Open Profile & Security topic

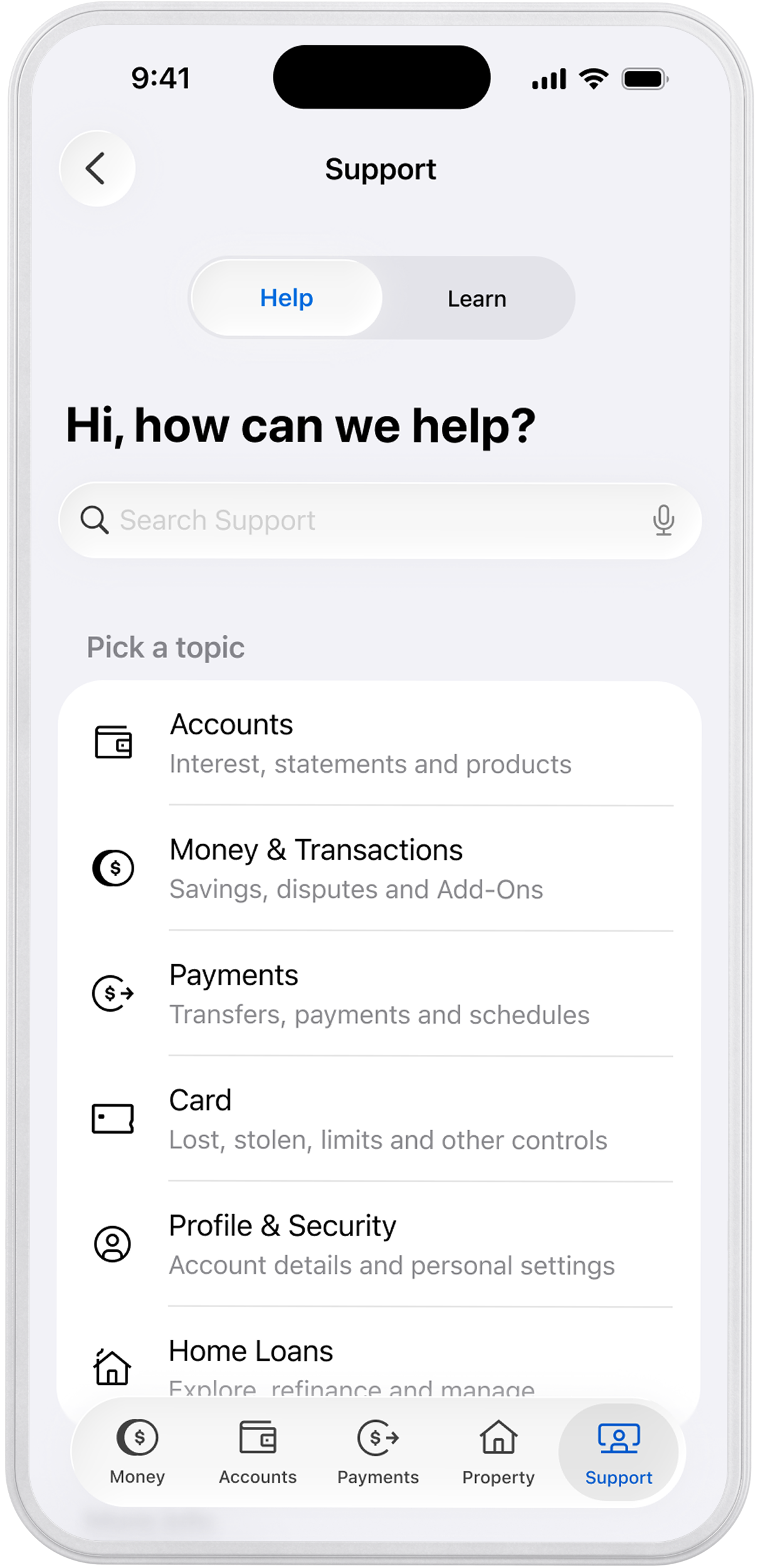pos(380,1244)
